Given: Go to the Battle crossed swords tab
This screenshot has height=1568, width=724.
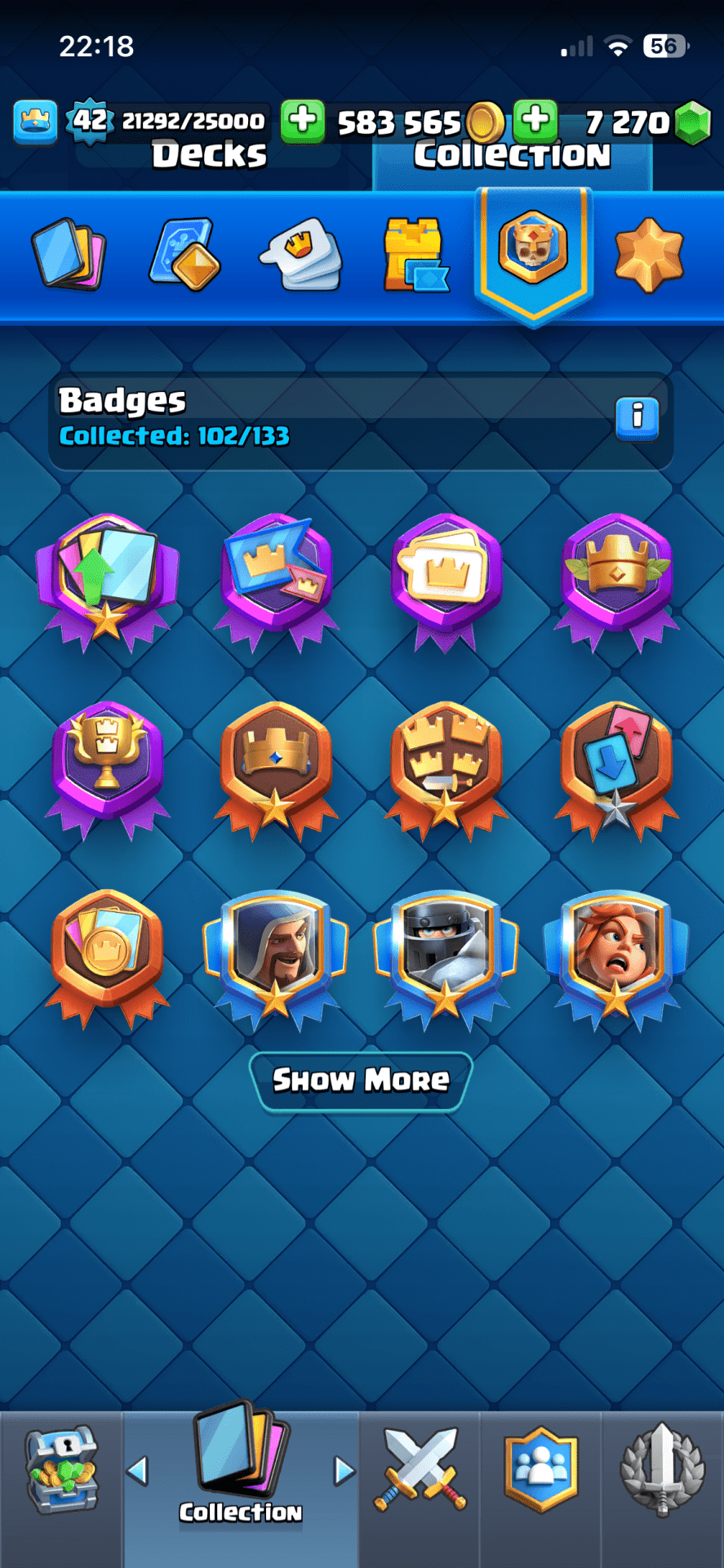Looking at the screenshot, I should (x=420, y=1468).
